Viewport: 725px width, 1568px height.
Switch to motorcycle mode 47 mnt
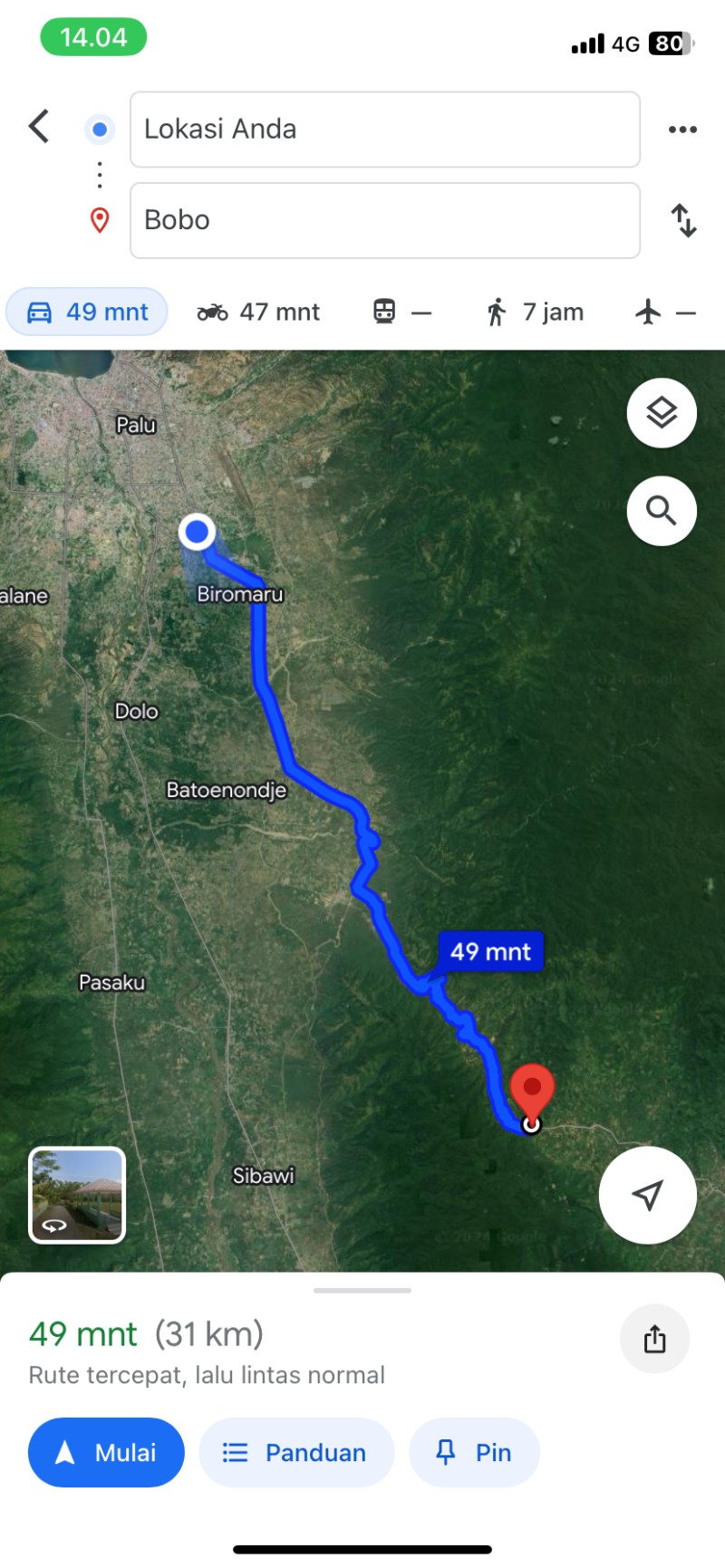pyautogui.click(x=258, y=313)
